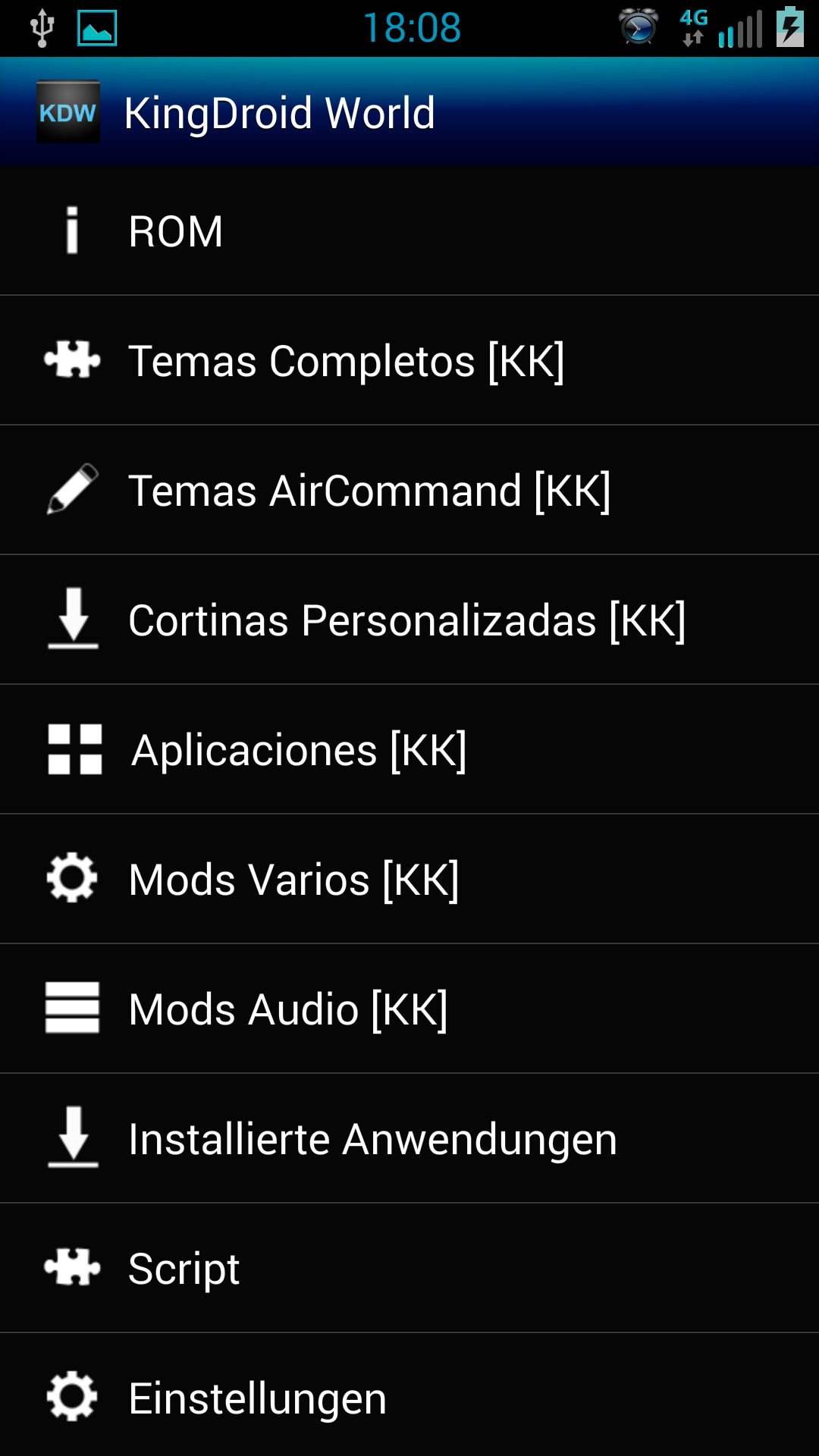Select Mods Audio [KK]
The height and width of the screenshot is (1456, 819).
[x=409, y=1009]
